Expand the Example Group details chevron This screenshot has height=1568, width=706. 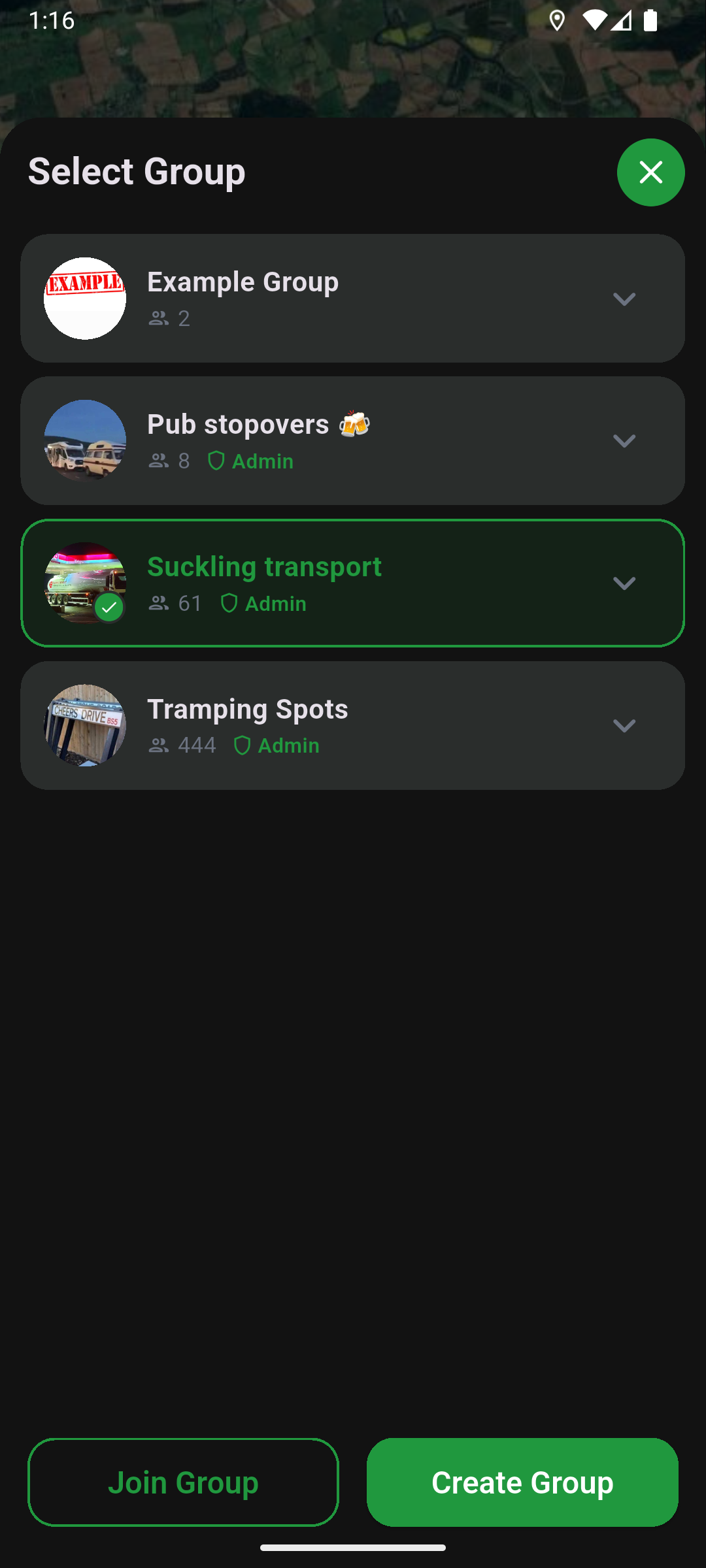(x=624, y=298)
